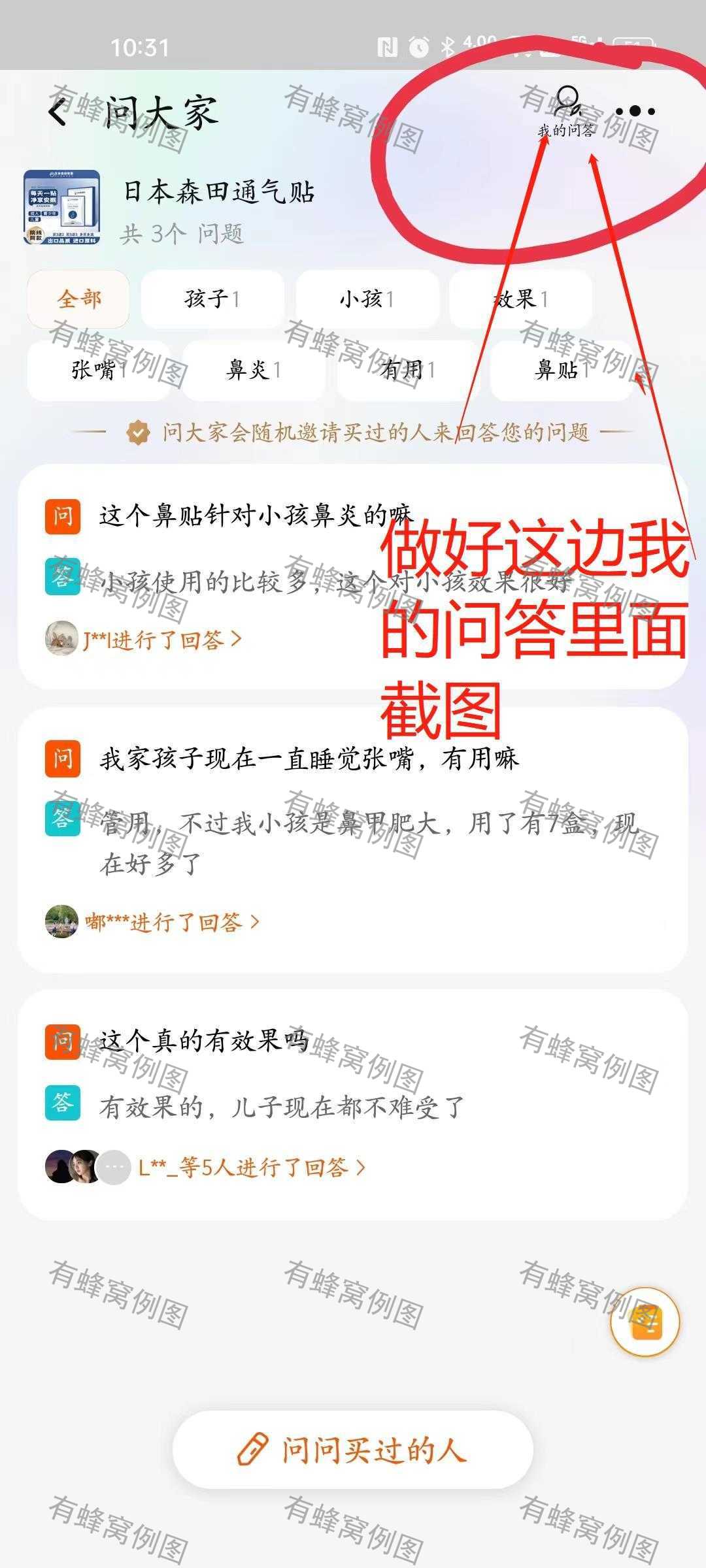The width and height of the screenshot is (706, 1568).
Task: Filter questions by 张嘴
Action: click(98, 370)
